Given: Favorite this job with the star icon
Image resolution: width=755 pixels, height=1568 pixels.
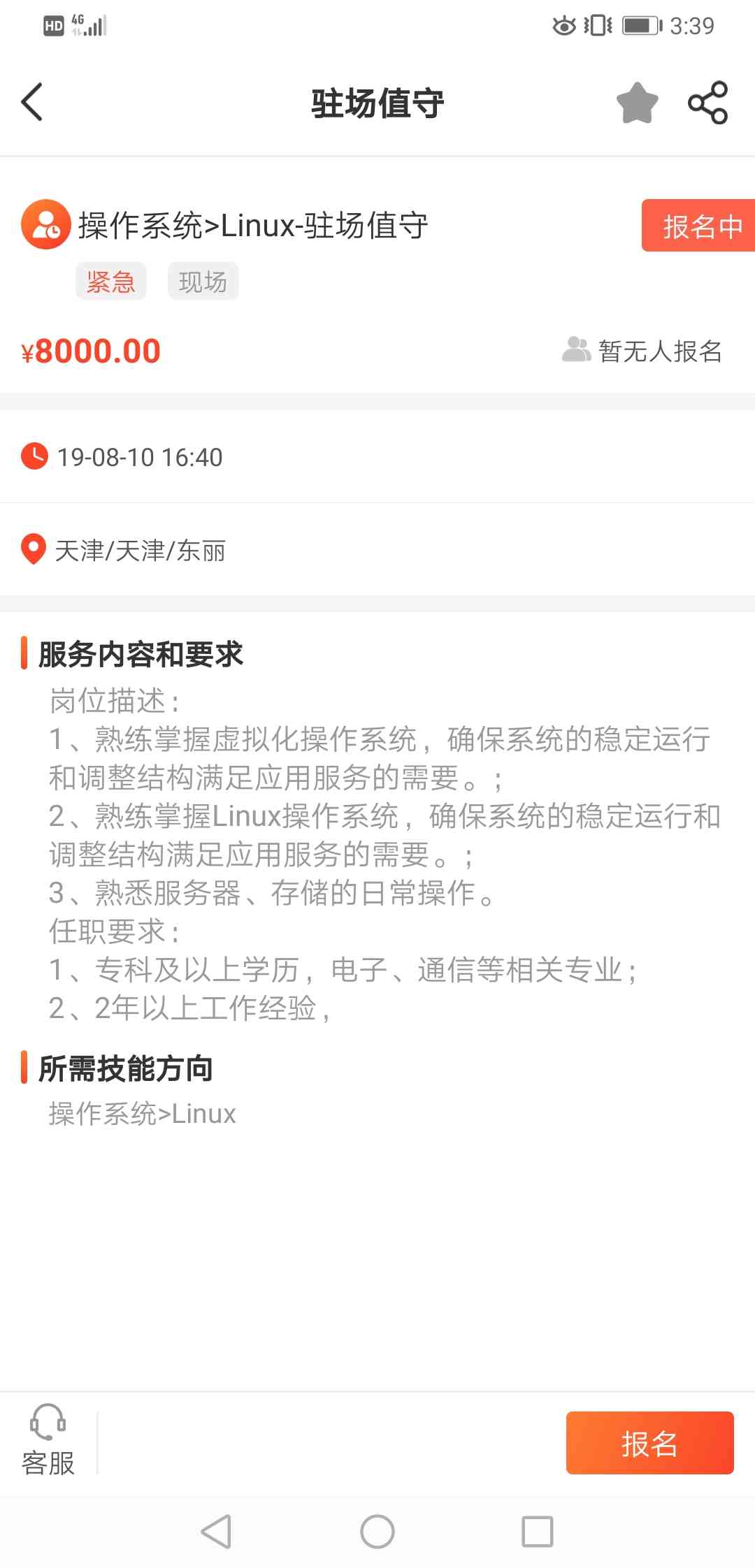Looking at the screenshot, I should [637, 103].
